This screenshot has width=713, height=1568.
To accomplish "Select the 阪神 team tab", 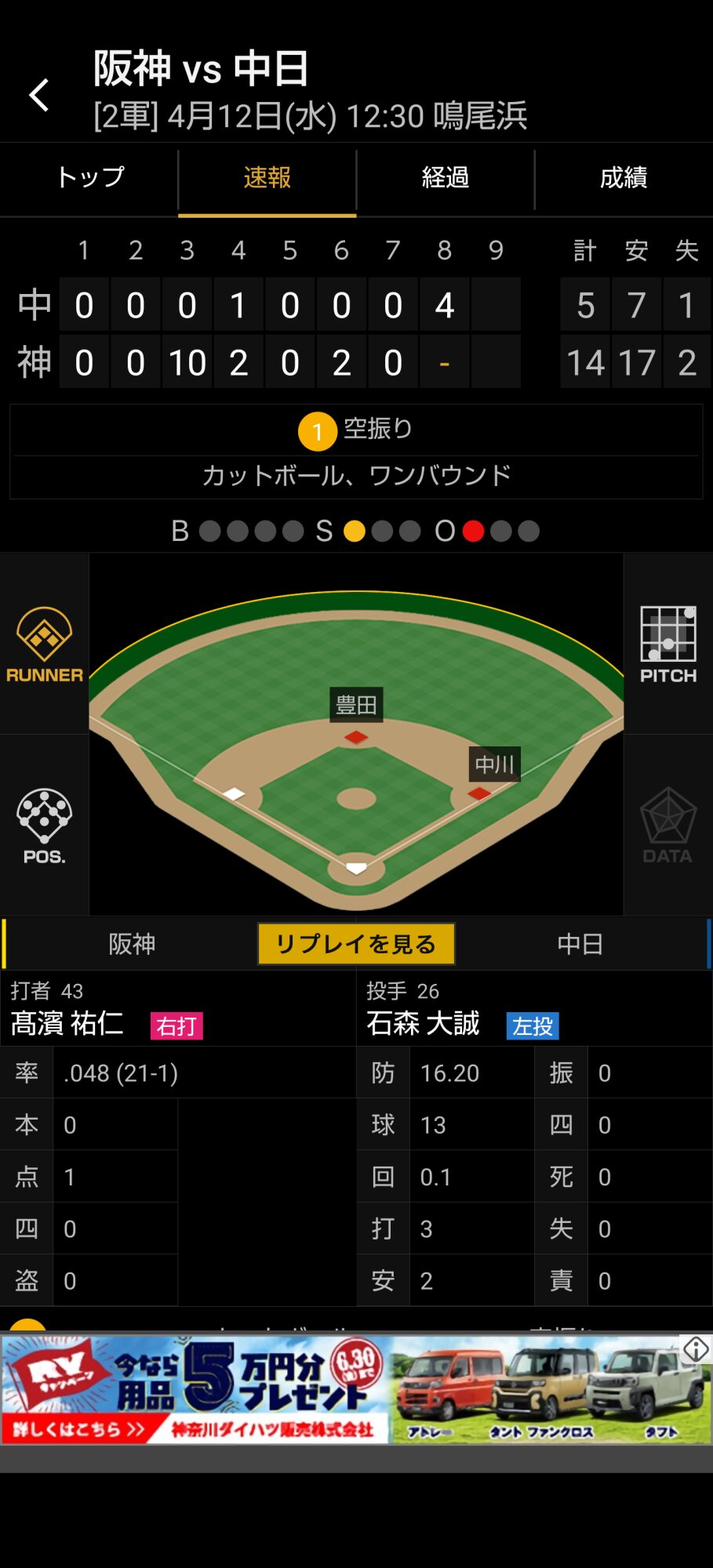I will coord(132,944).
